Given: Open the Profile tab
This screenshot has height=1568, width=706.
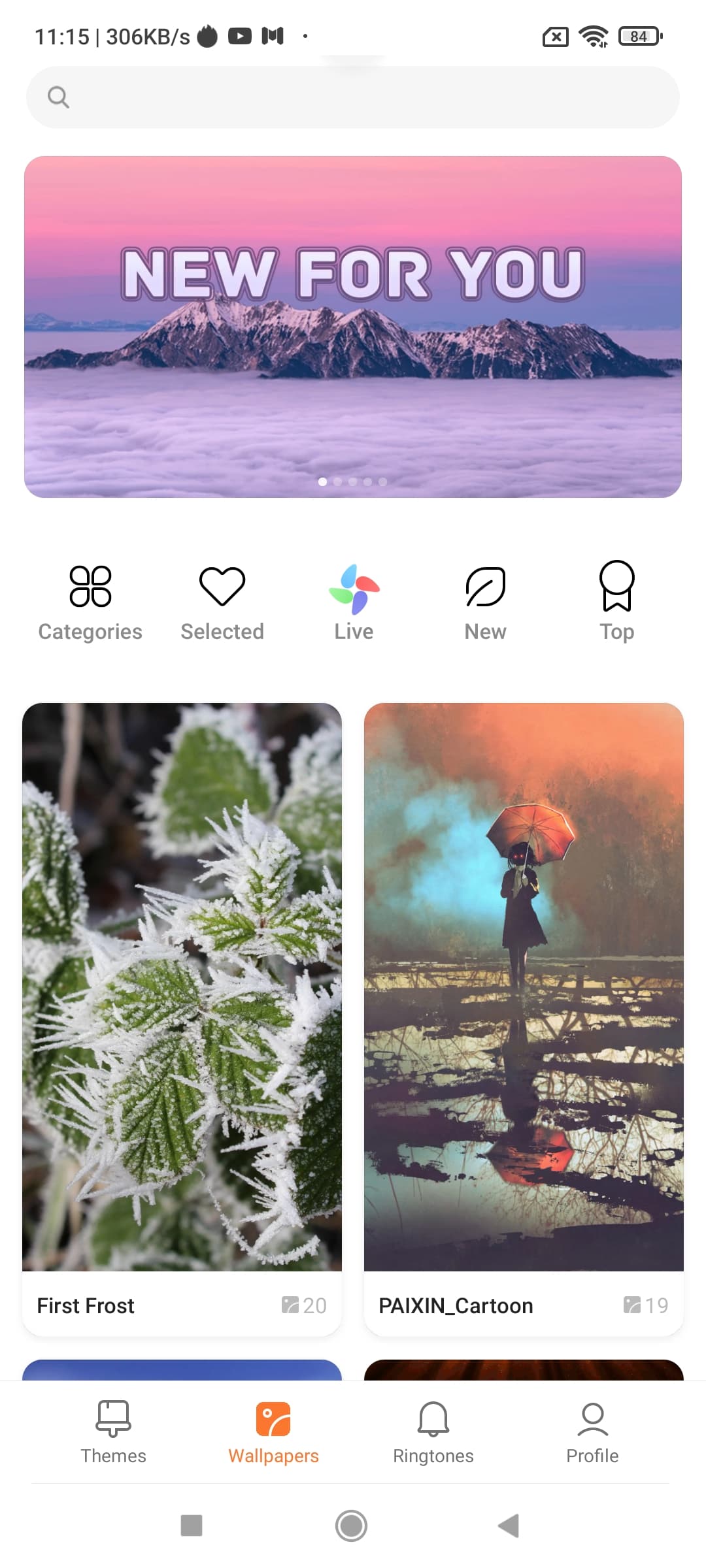Looking at the screenshot, I should 592,1432.
